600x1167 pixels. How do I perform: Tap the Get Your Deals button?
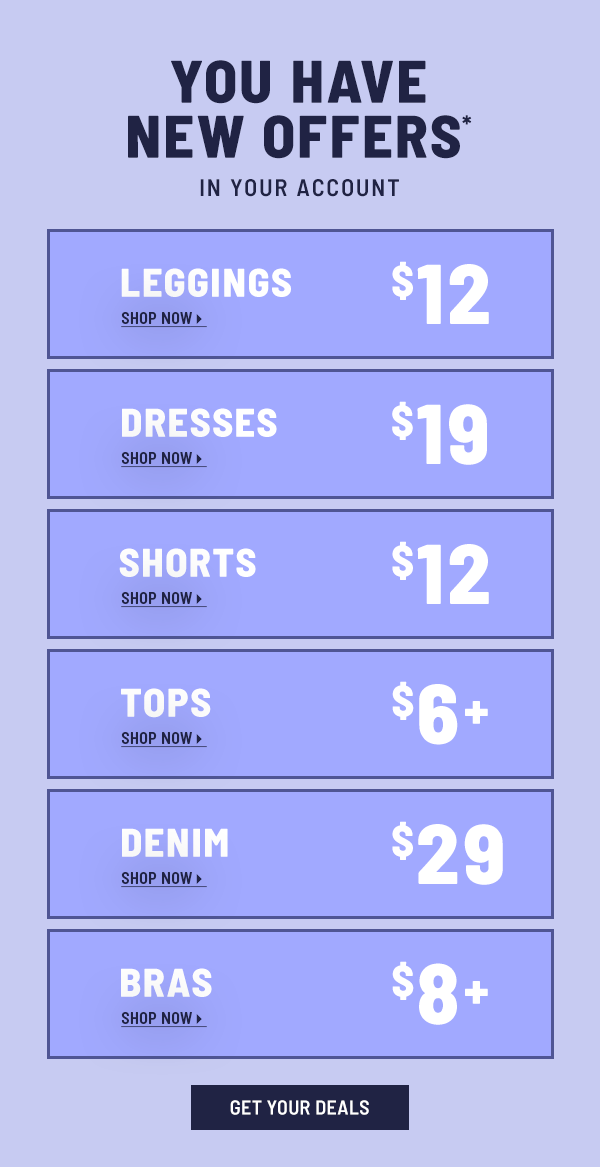tap(300, 1107)
